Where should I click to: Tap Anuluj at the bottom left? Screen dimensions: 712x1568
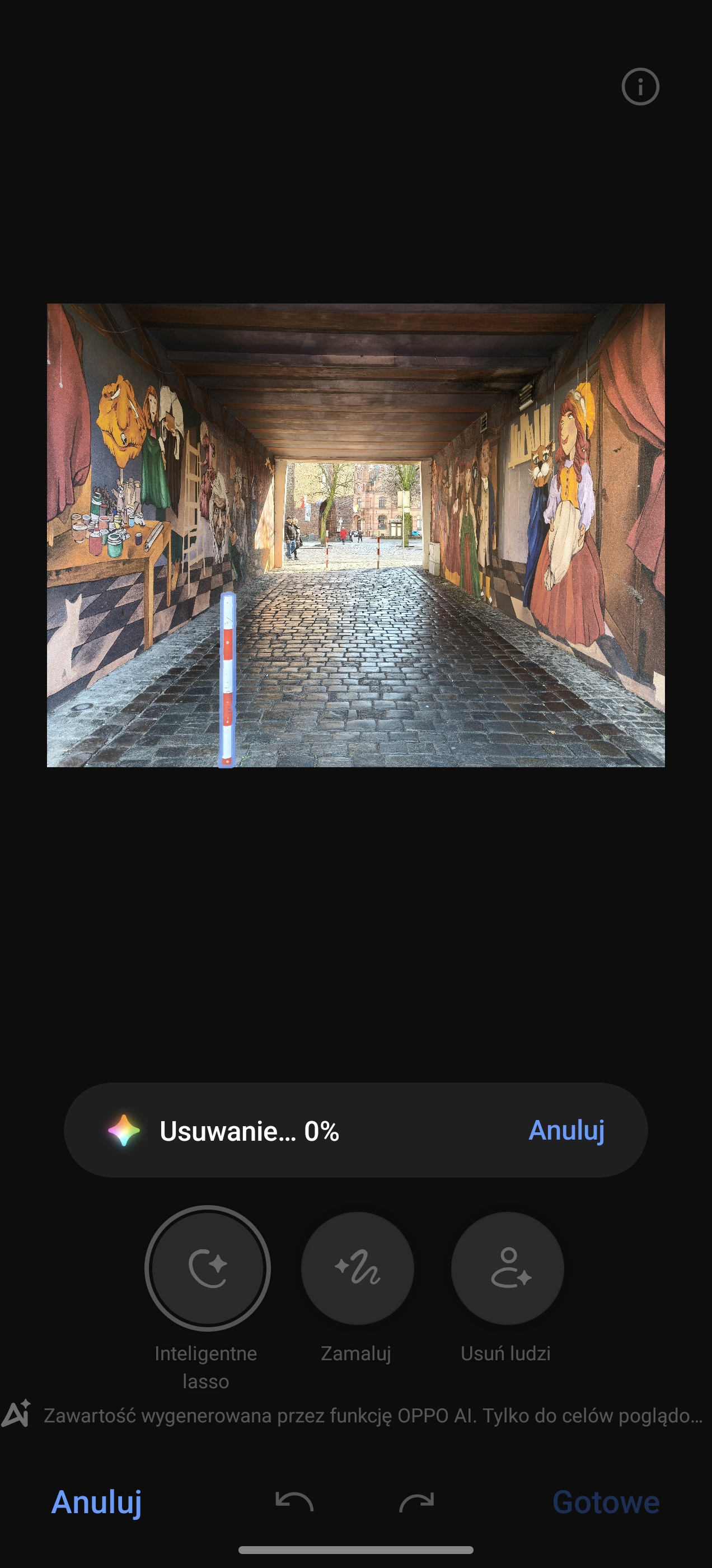pos(96,1502)
